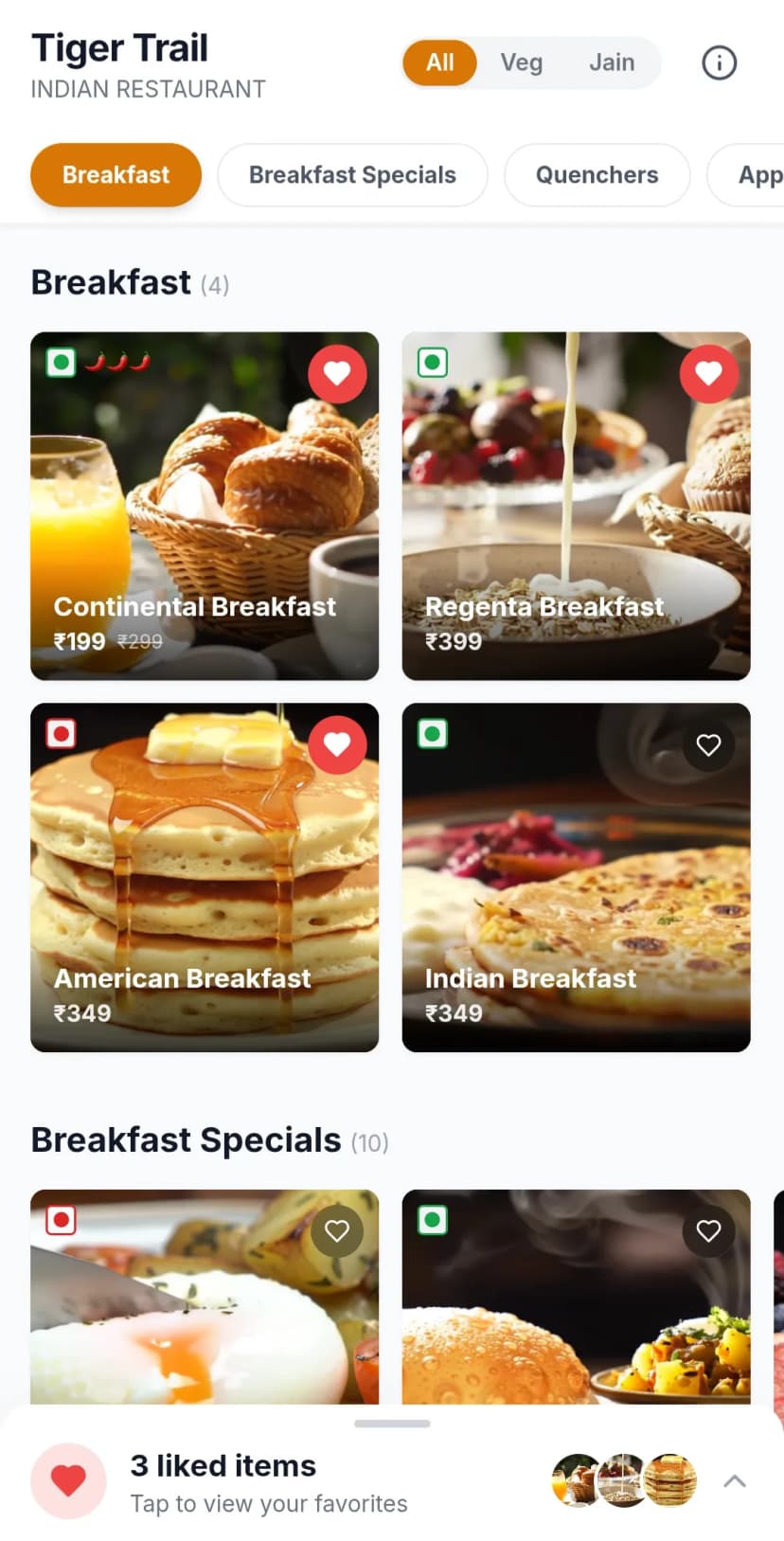Favorite the Indian Breakfast dish
Viewport: 784px width, 1541px height.
(709, 744)
